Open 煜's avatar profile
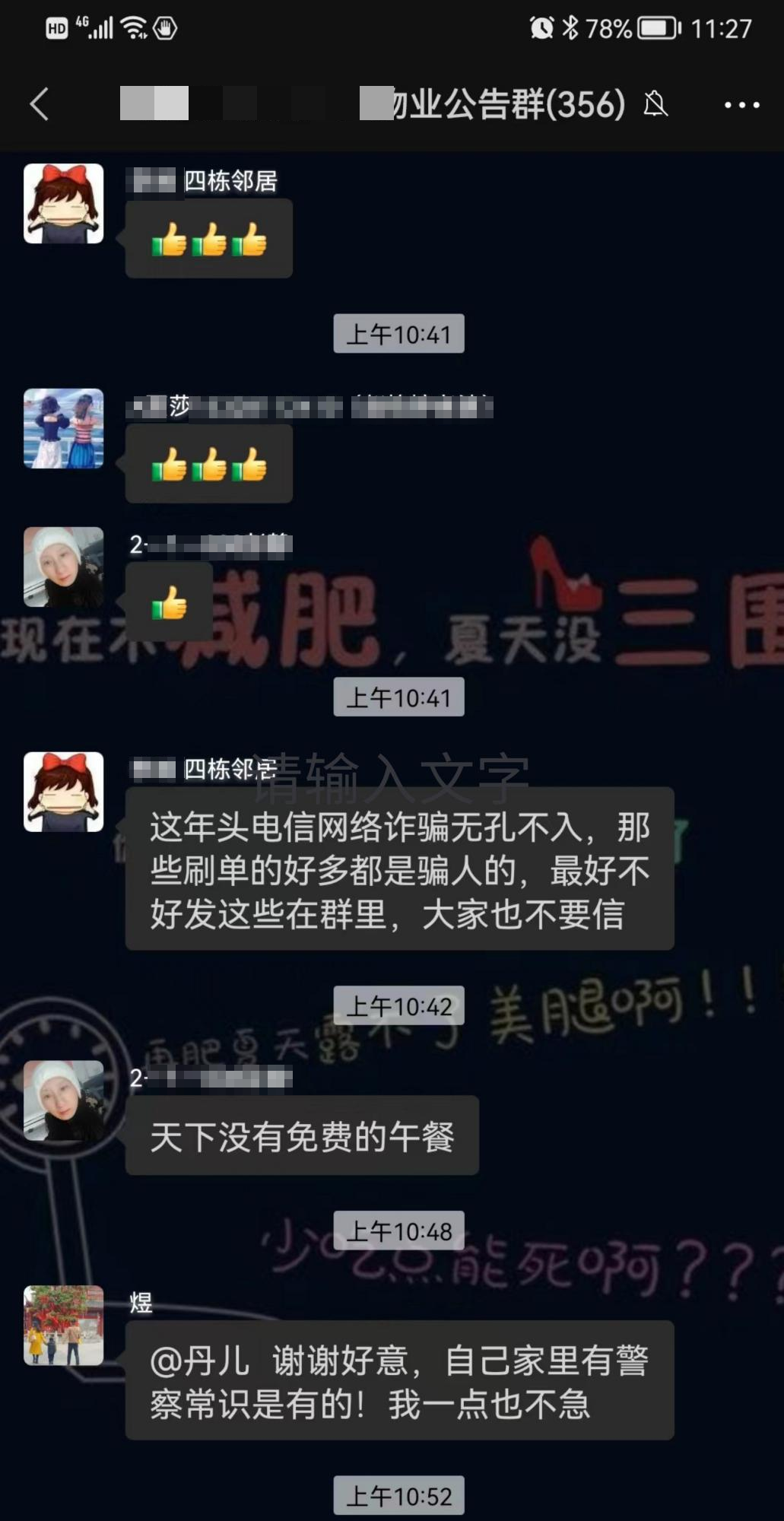This screenshot has width=784, height=1521. tap(64, 1326)
